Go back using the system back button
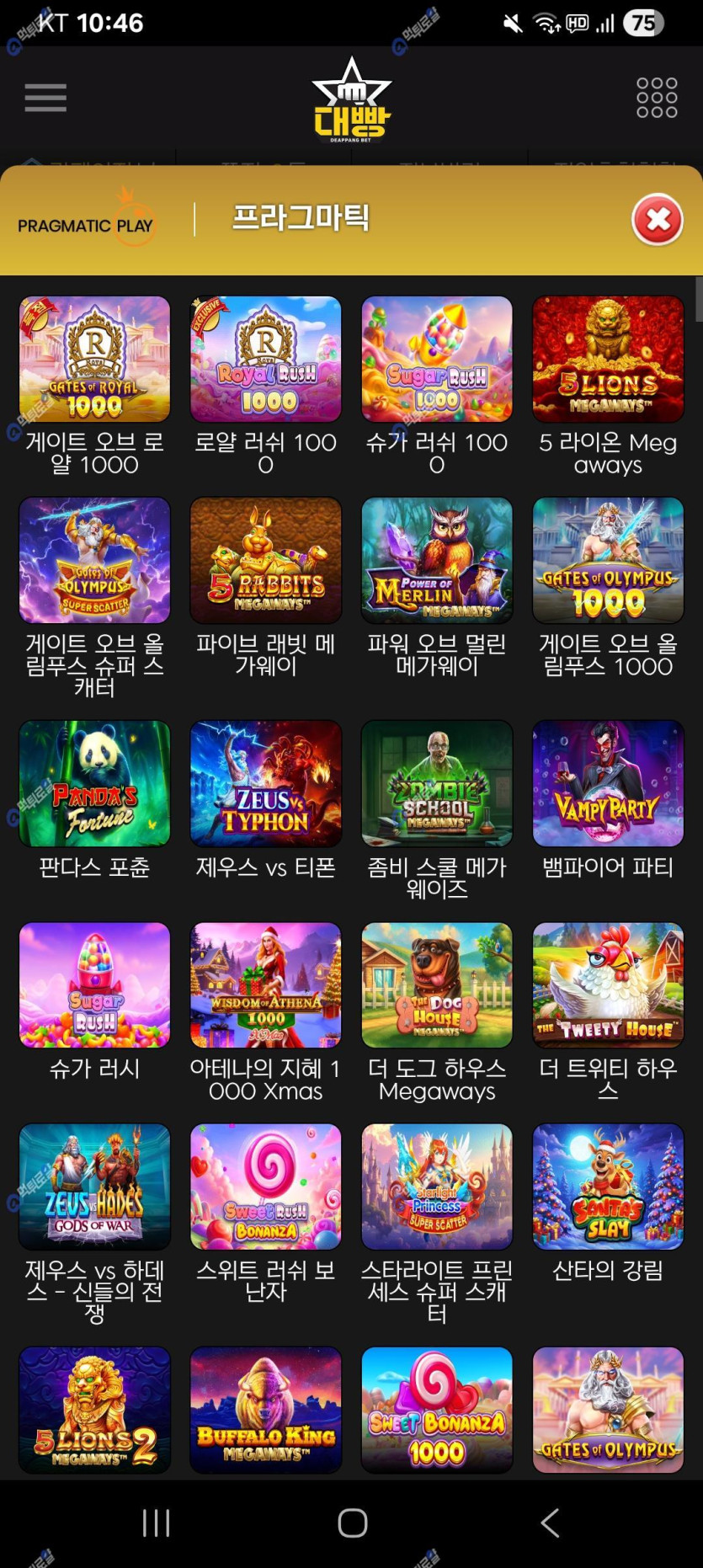 click(x=550, y=1523)
